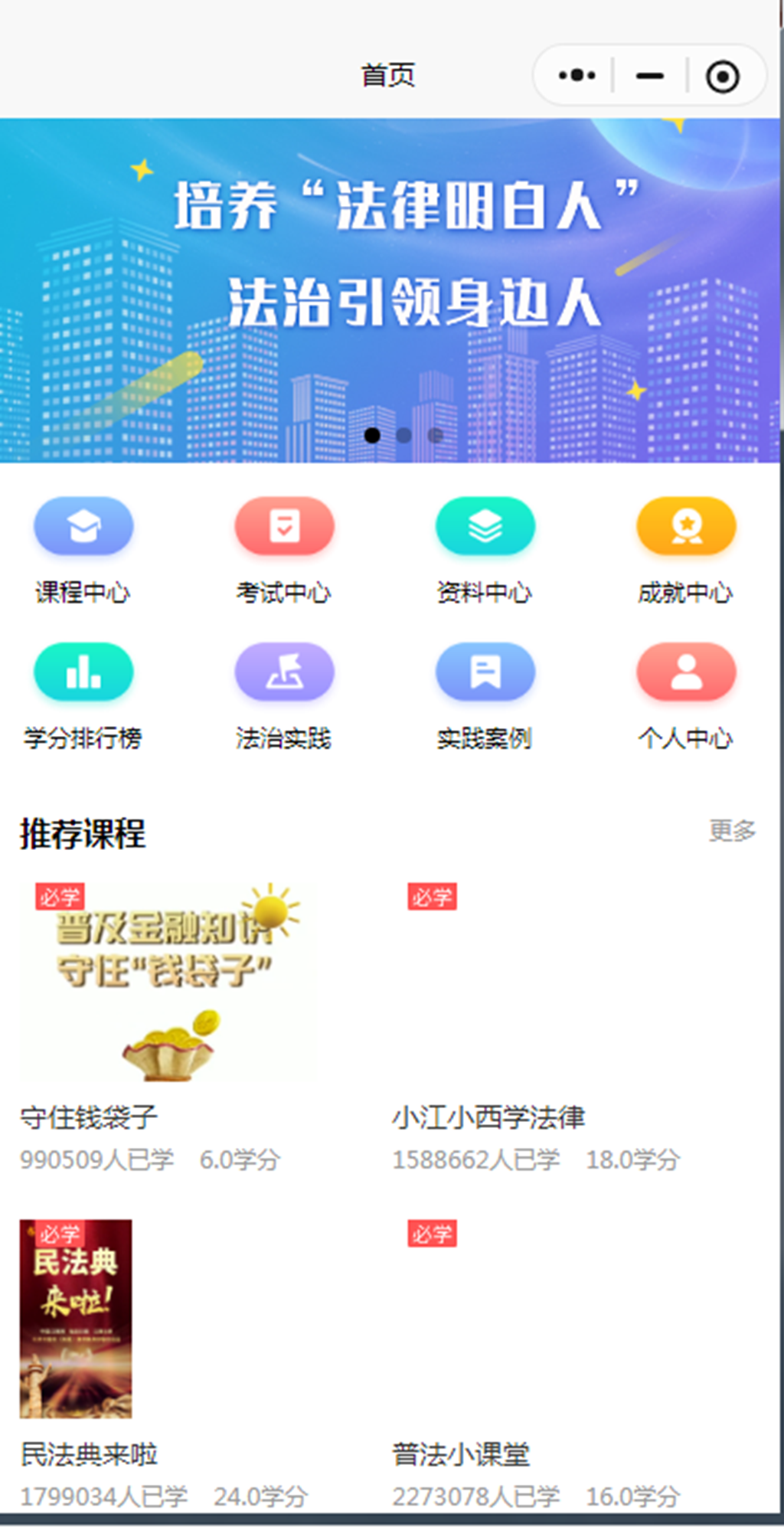784x1527 pixels.
Task: Open the 小江小西学法律 course
Action: point(540,996)
